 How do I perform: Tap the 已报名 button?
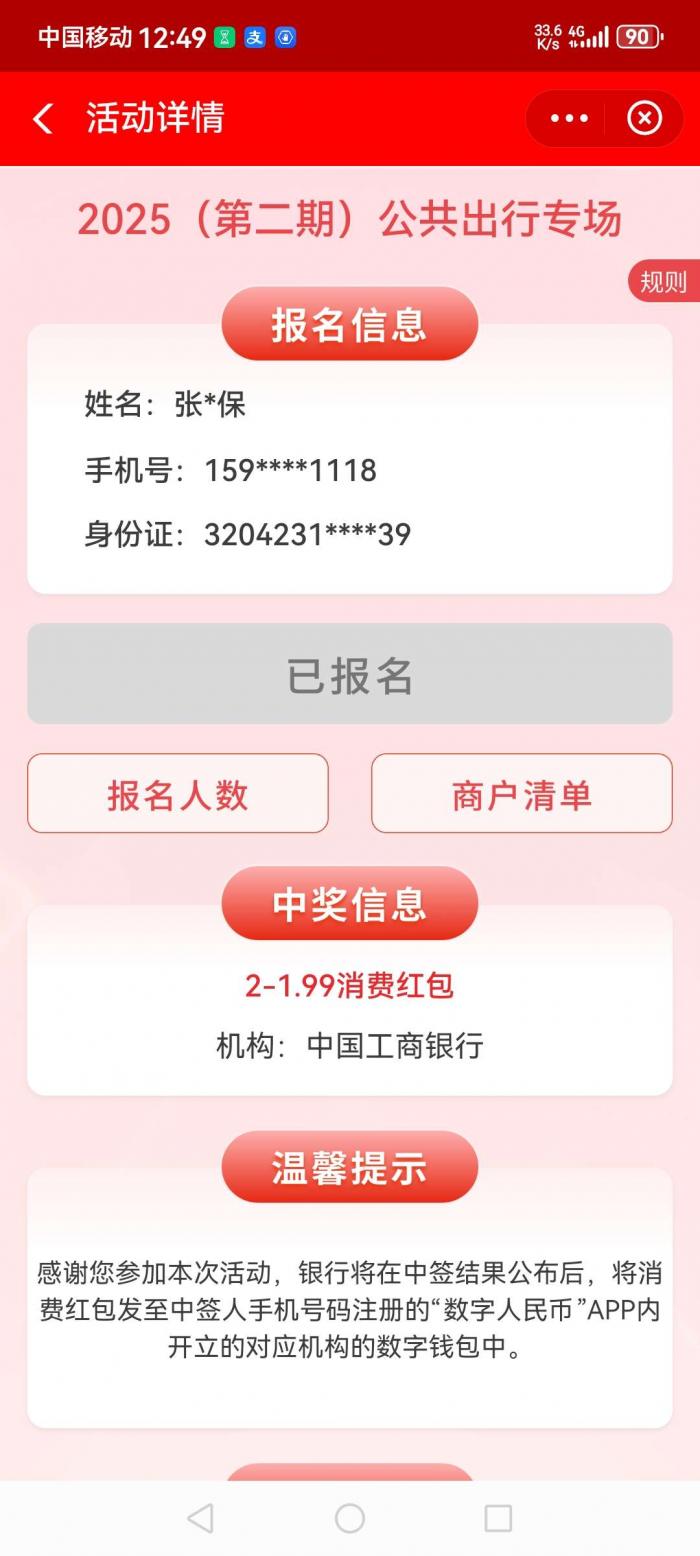tap(350, 675)
